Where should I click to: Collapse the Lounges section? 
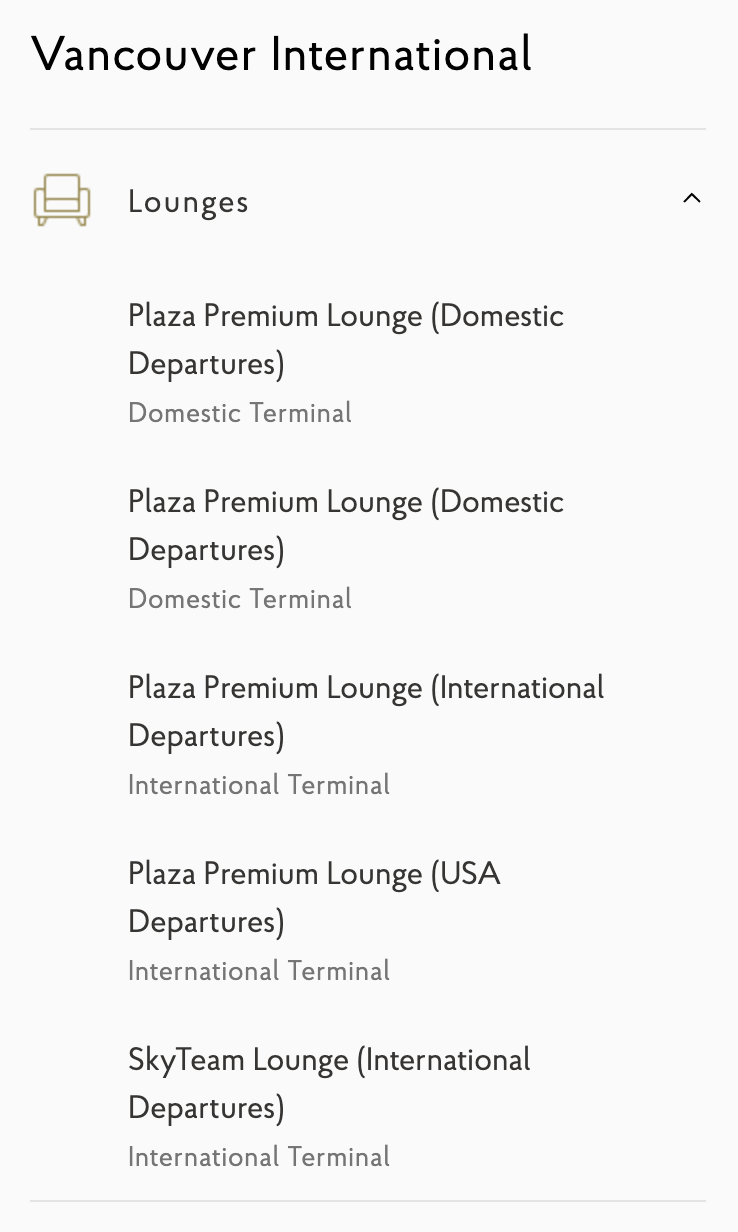691,199
